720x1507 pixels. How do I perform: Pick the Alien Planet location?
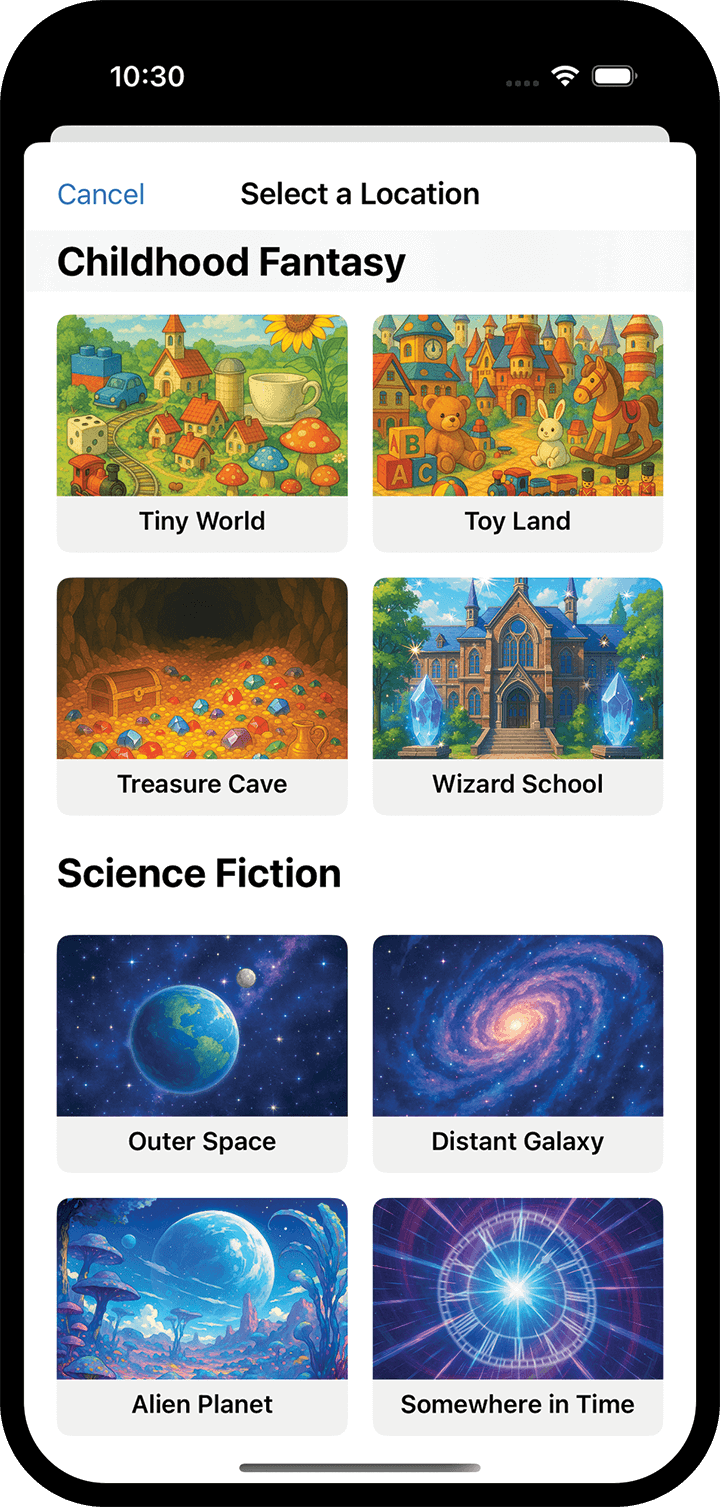click(x=202, y=1315)
